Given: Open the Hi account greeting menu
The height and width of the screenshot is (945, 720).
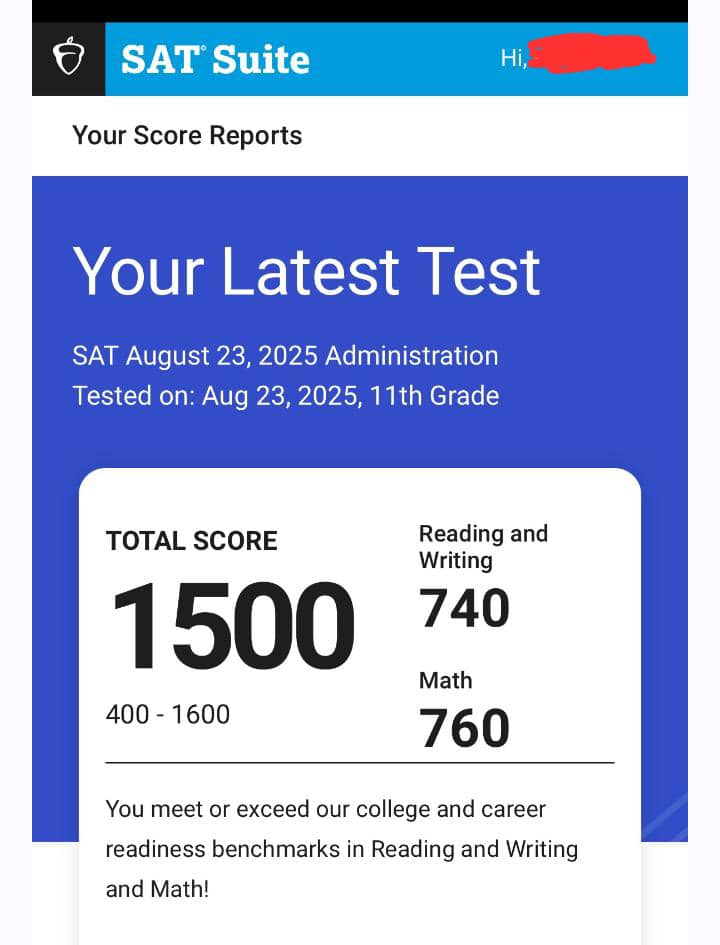Looking at the screenshot, I should point(575,57).
